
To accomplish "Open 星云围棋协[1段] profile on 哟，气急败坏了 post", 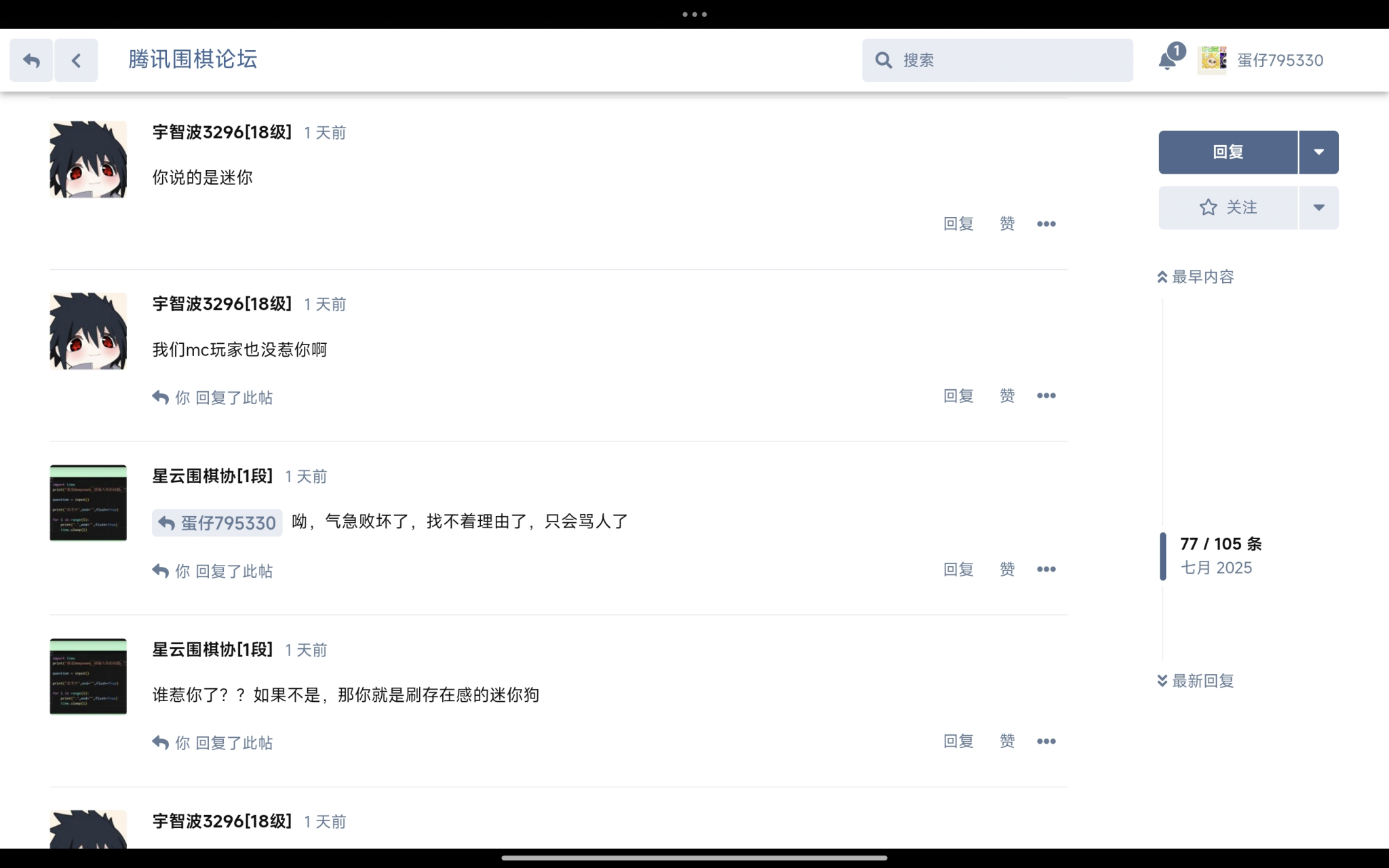I will pyautogui.click(x=212, y=476).
